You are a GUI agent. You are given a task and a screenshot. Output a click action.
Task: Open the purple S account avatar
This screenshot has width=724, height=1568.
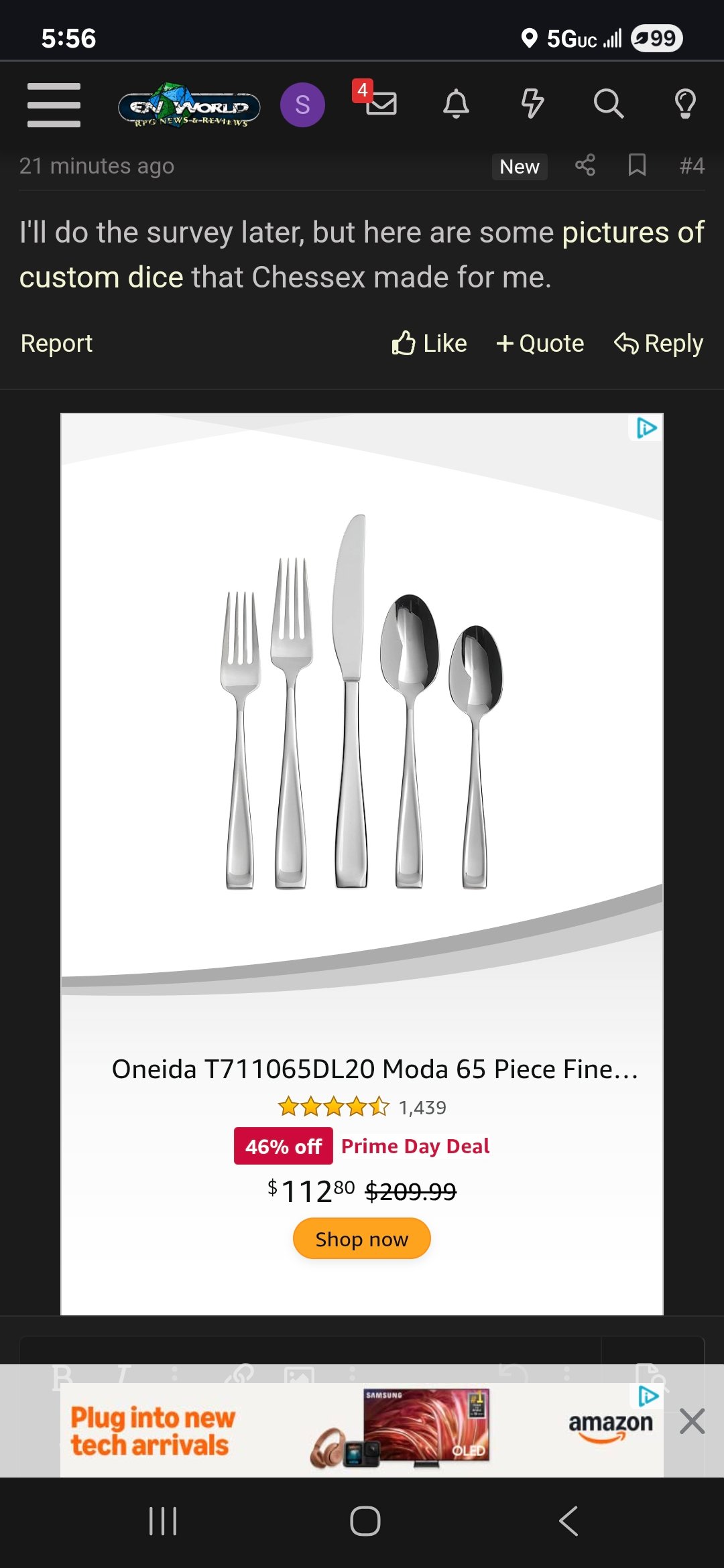pyautogui.click(x=302, y=105)
